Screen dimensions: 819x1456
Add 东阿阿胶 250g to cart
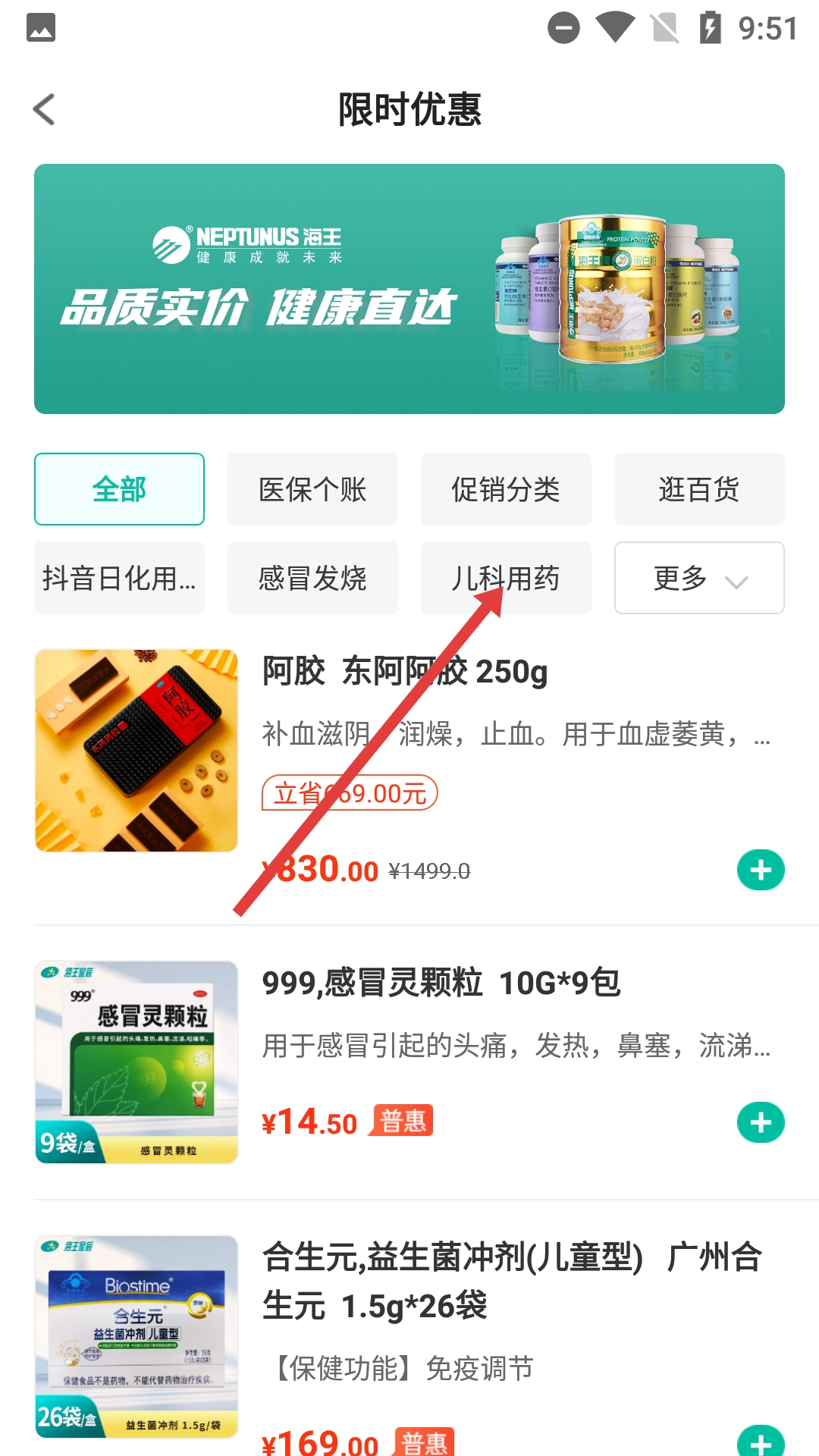(761, 870)
